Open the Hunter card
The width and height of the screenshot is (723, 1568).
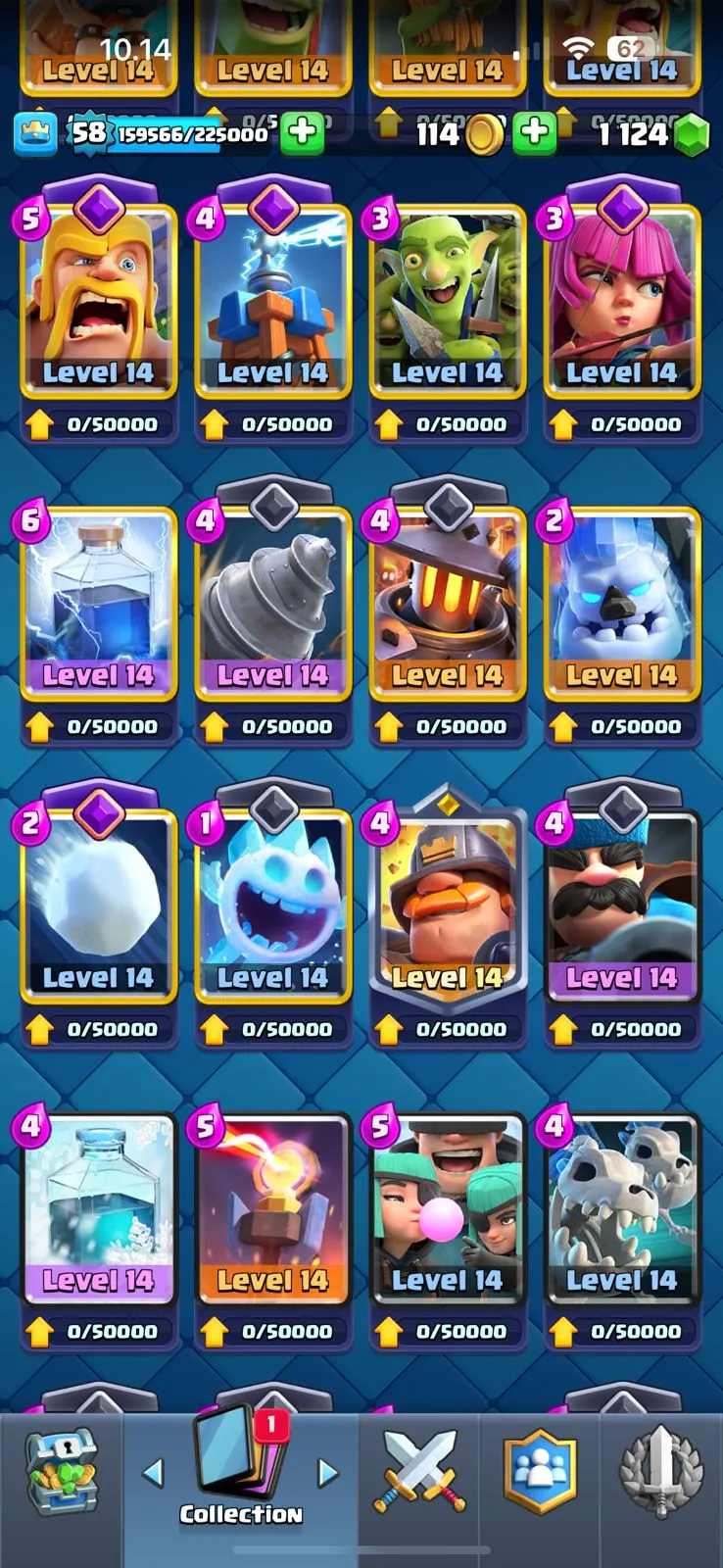pos(621,903)
